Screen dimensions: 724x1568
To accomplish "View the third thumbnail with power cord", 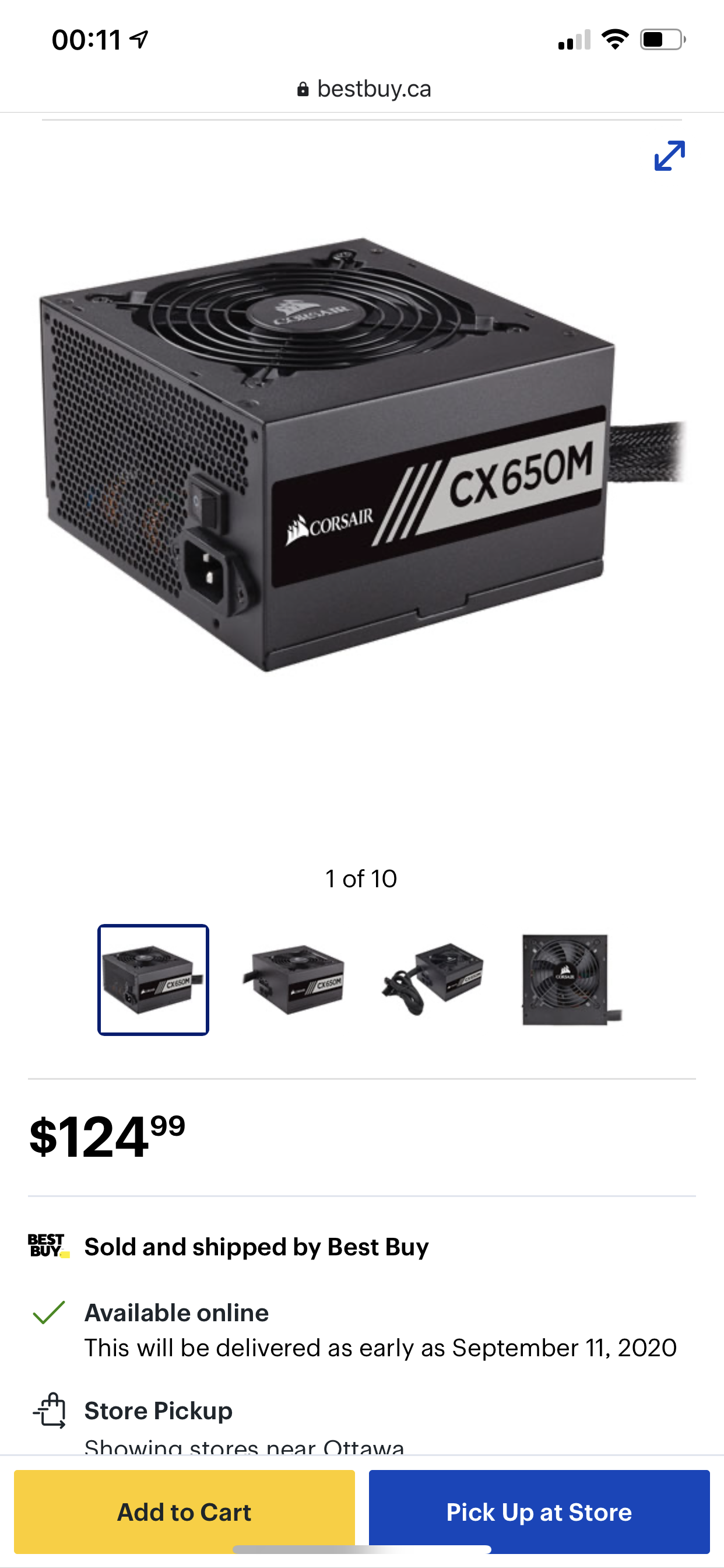I will 433,979.
